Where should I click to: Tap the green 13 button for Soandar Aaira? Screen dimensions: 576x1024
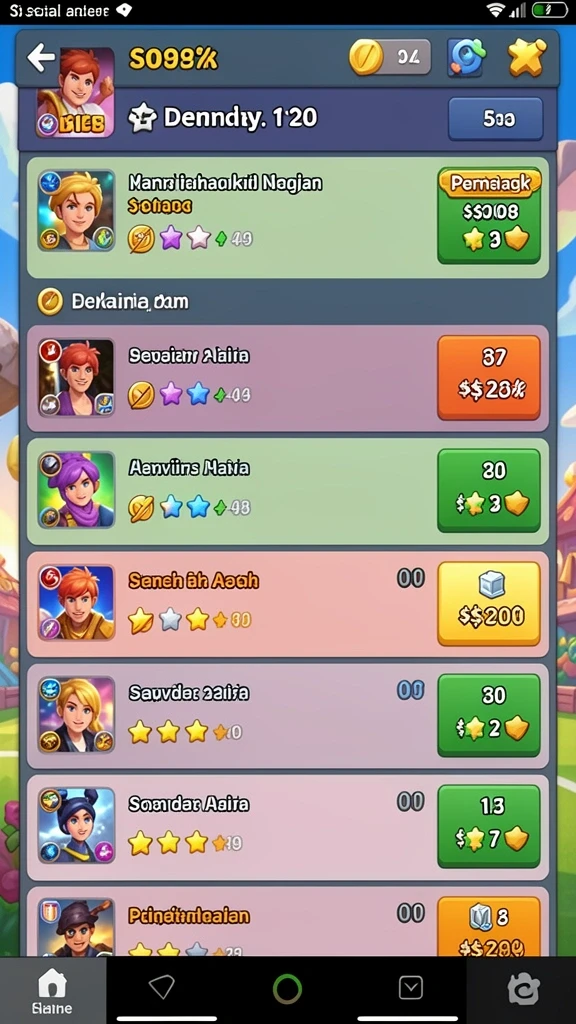[489, 826]
